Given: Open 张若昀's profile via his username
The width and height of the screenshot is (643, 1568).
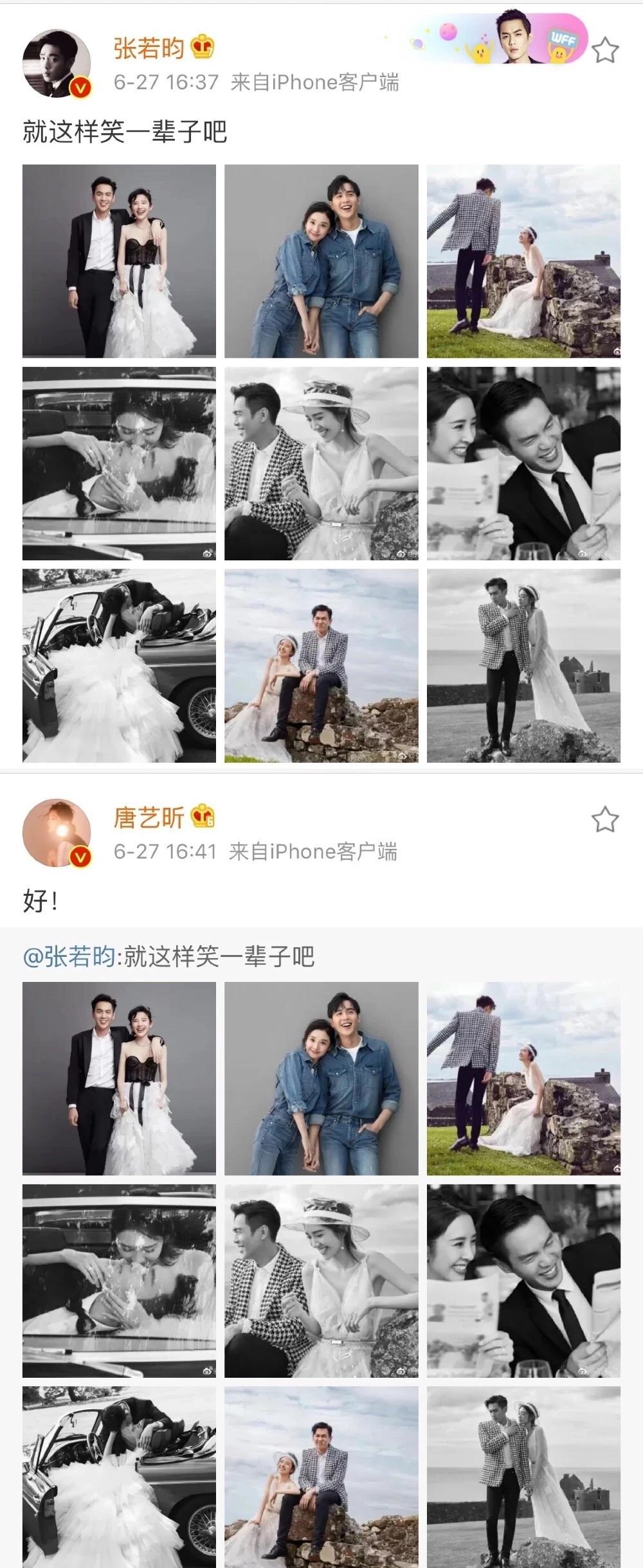Looking at the screenshot, I should [x=149, y=46].
